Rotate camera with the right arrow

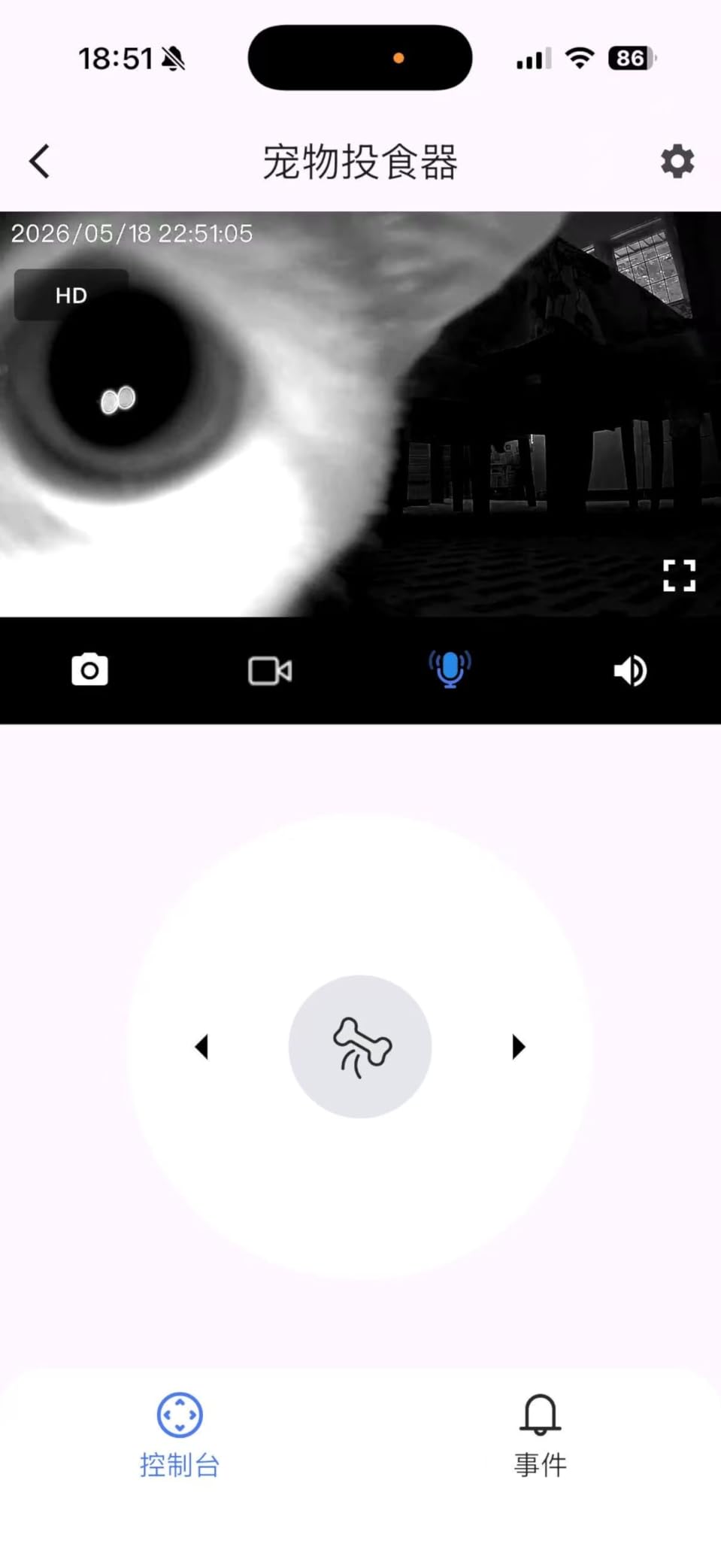519,1046
